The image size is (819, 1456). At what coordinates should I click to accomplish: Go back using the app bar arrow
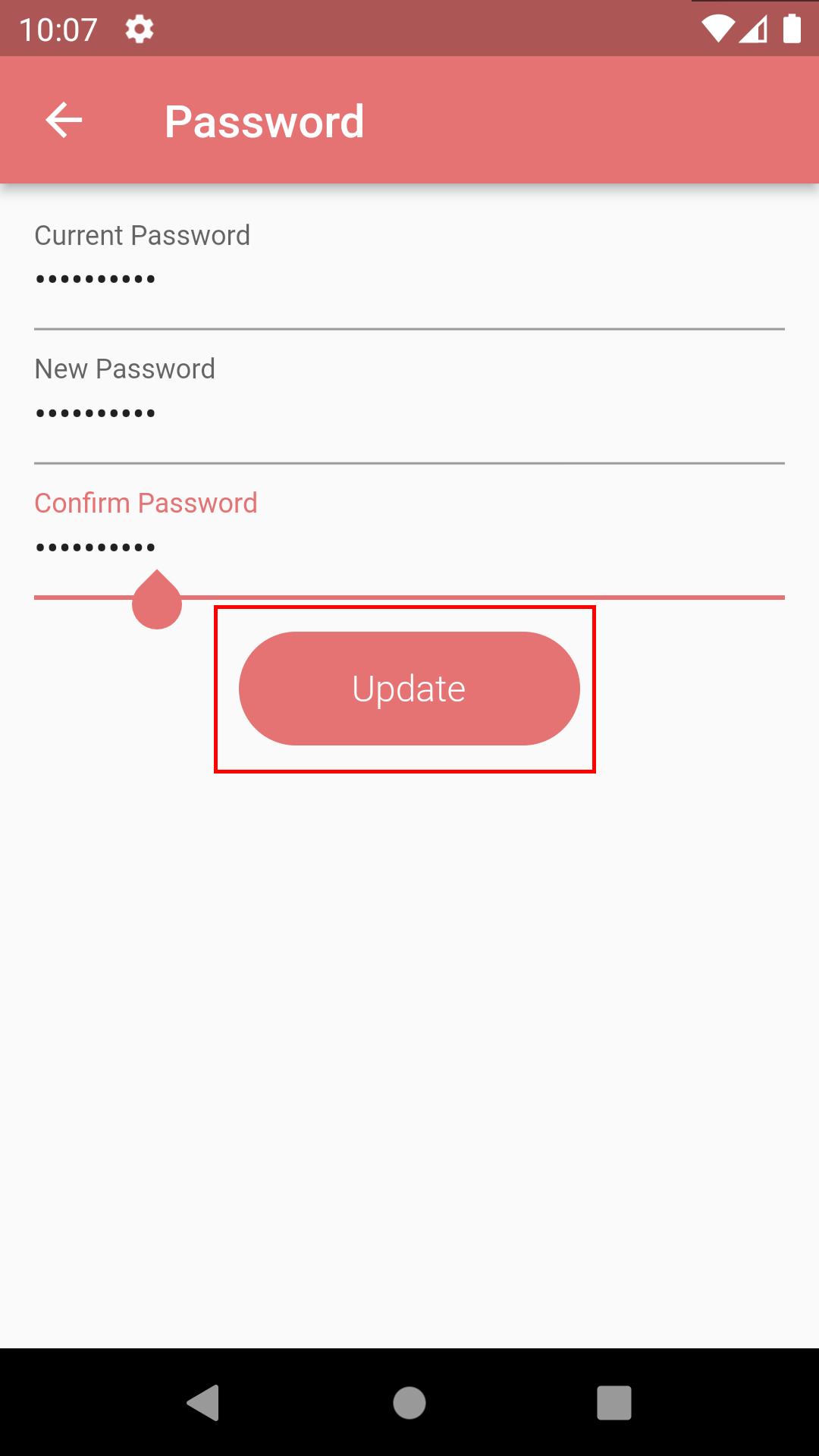point(64,121)
